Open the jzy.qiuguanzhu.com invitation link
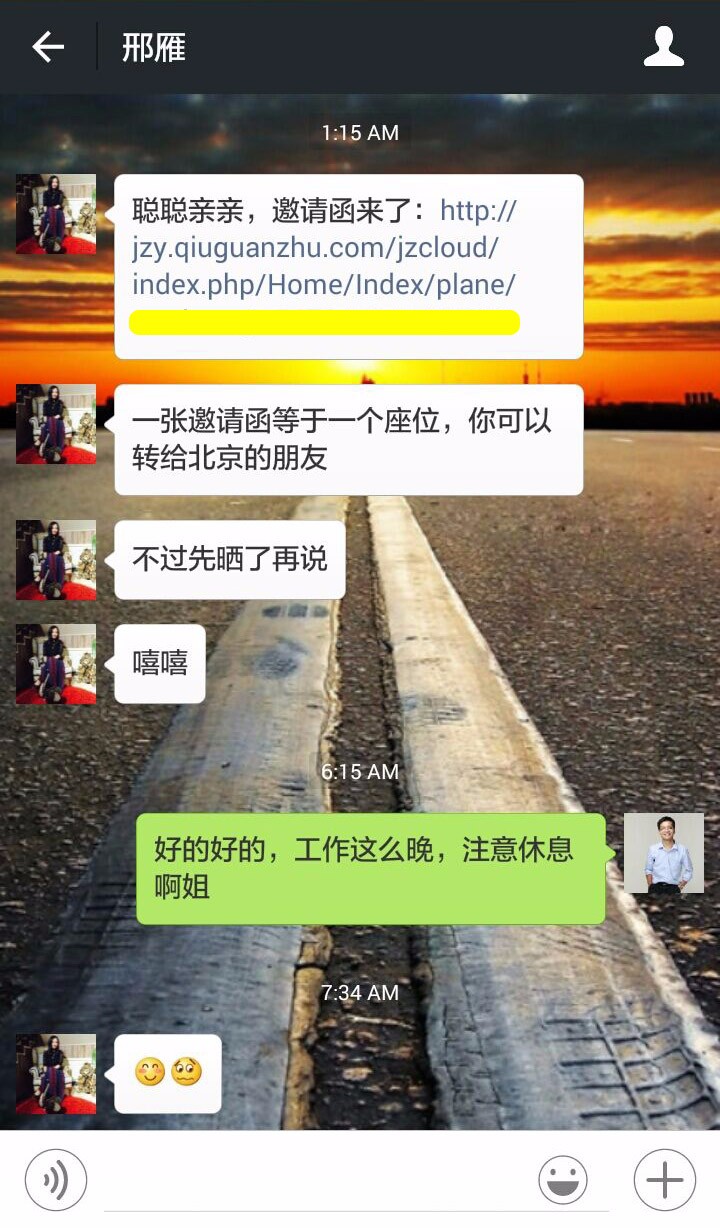The height and width of the screenshot is (1228, 720). point(323,248)
